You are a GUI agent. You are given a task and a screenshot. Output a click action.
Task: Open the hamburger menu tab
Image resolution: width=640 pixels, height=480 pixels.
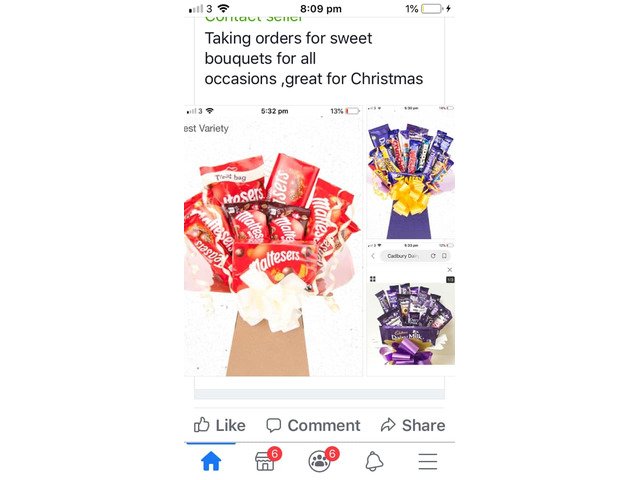(428, 461)
